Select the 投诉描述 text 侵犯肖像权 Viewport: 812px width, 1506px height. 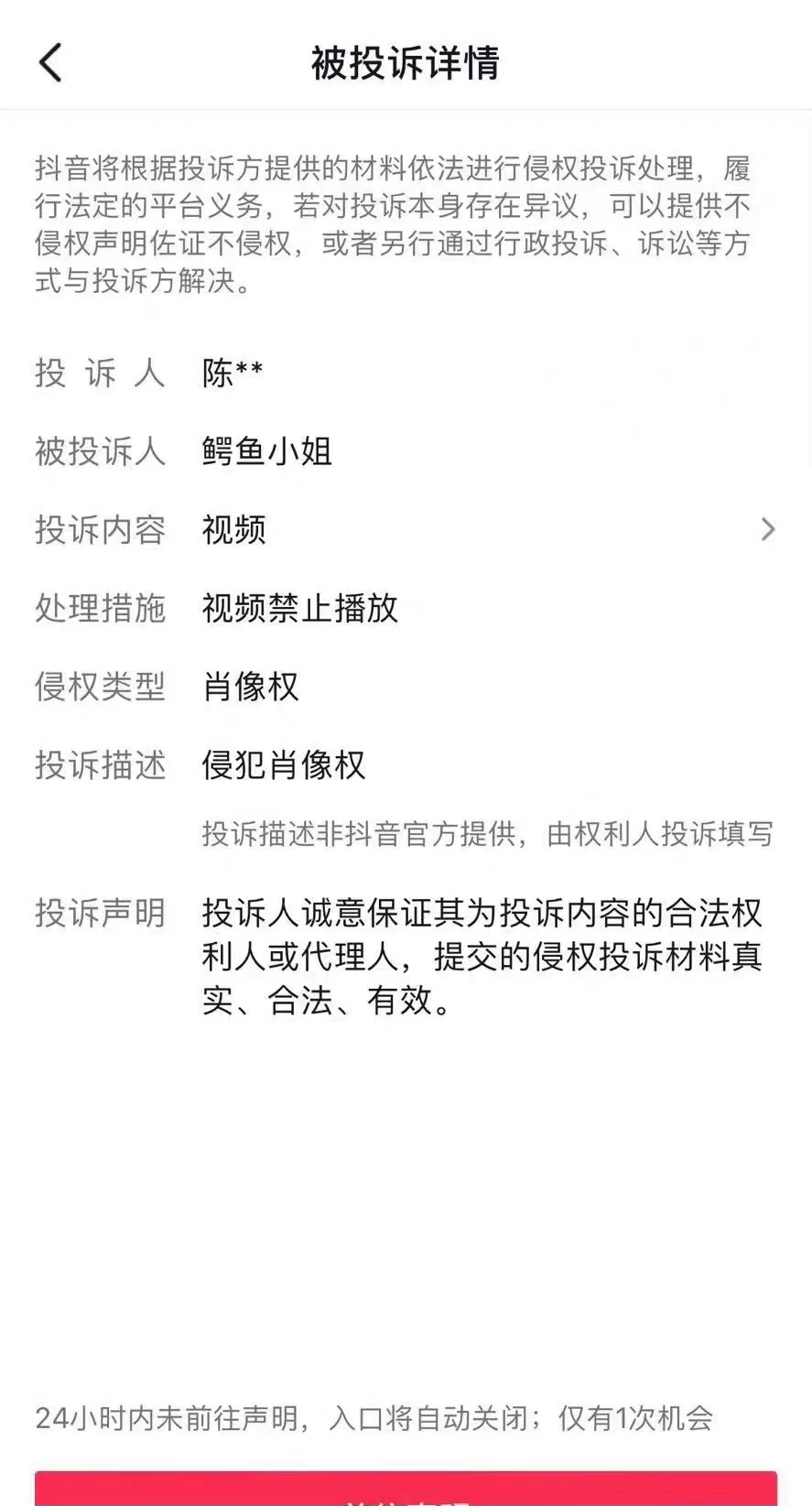pos(282,767)
